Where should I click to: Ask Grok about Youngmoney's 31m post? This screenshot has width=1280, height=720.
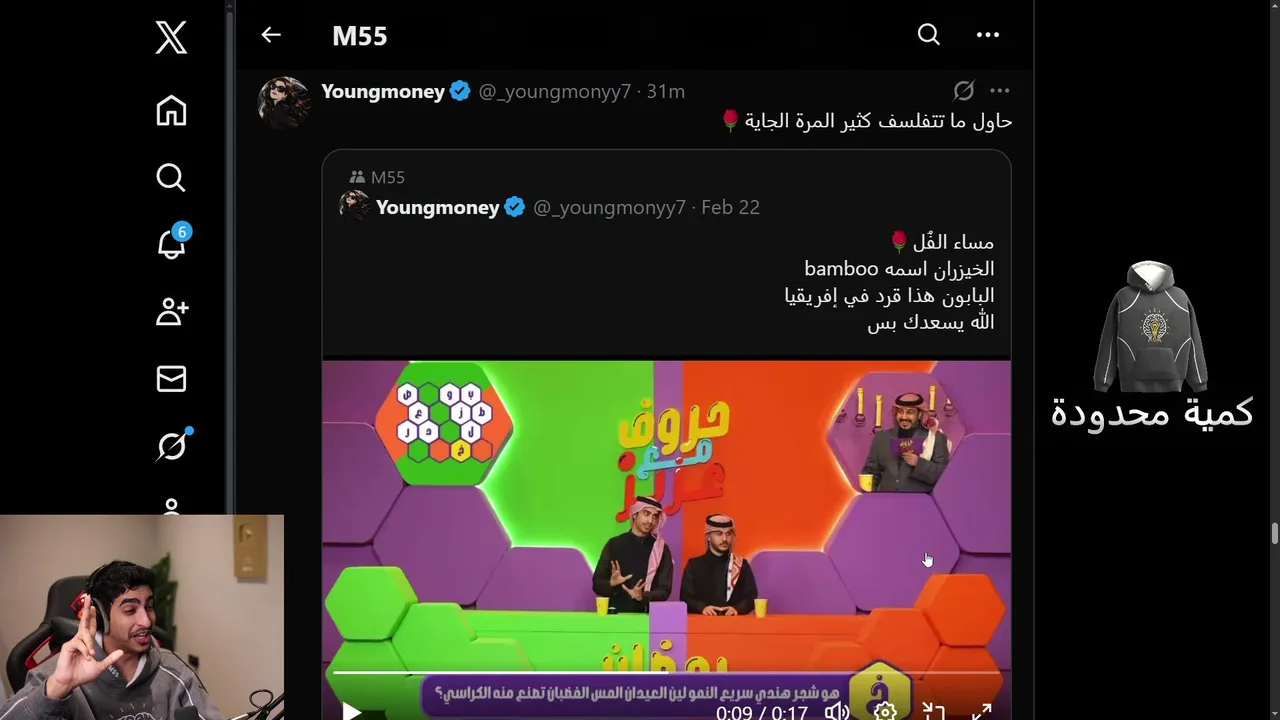point(963,91)
